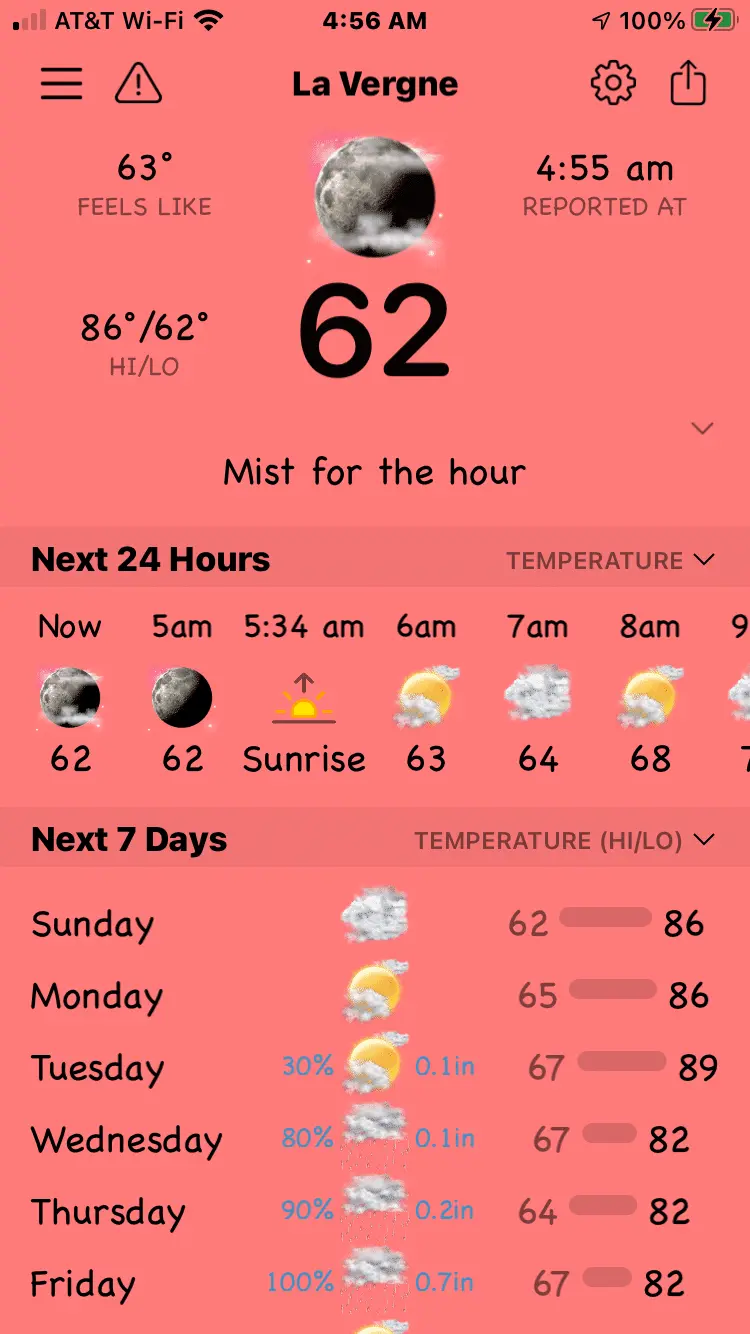The width and height of the screenshot is (750, 1334).
Task: Open Friday's forecast row
Action: 374,1283
